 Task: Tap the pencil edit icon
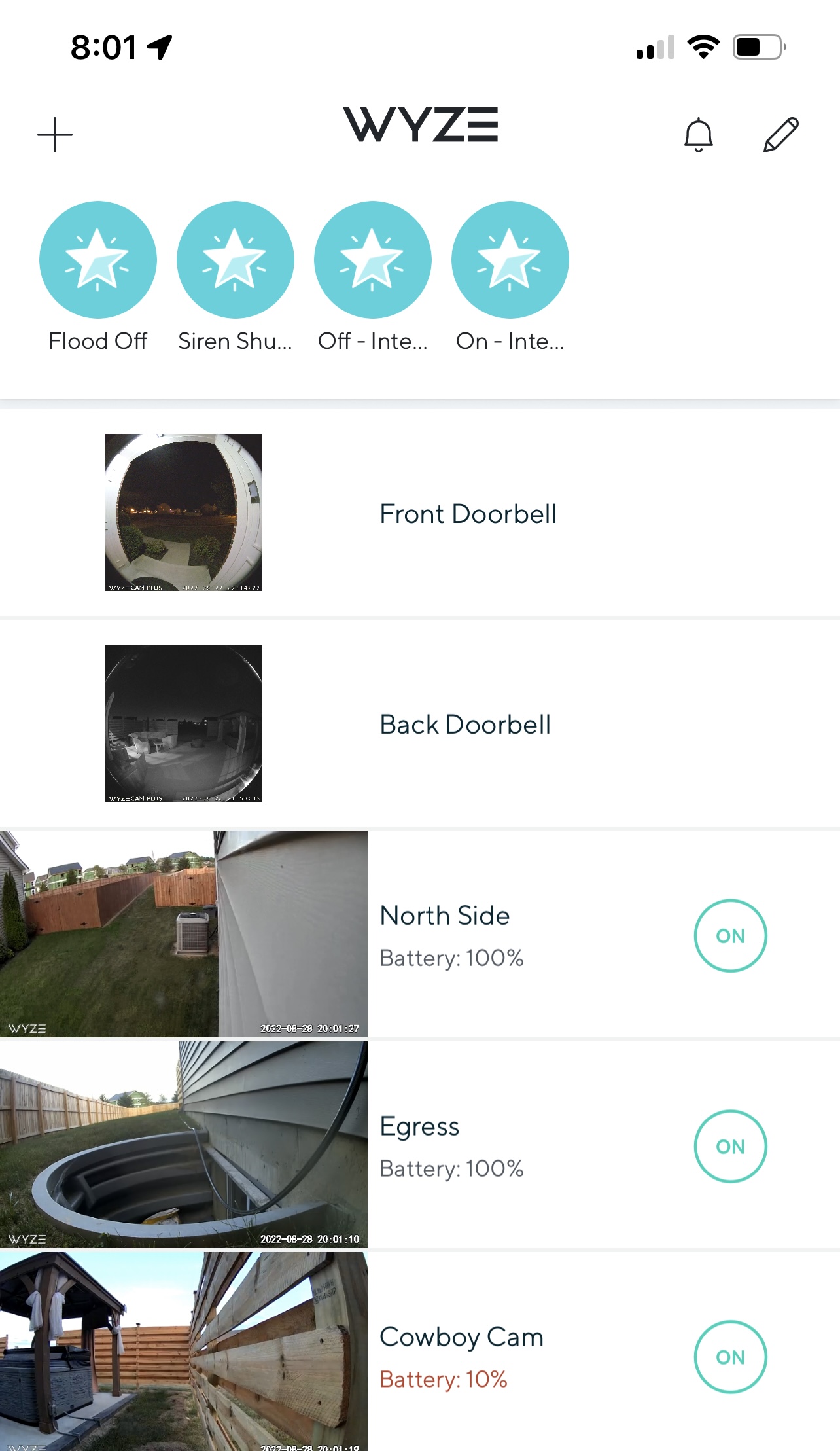pos(781,135)
